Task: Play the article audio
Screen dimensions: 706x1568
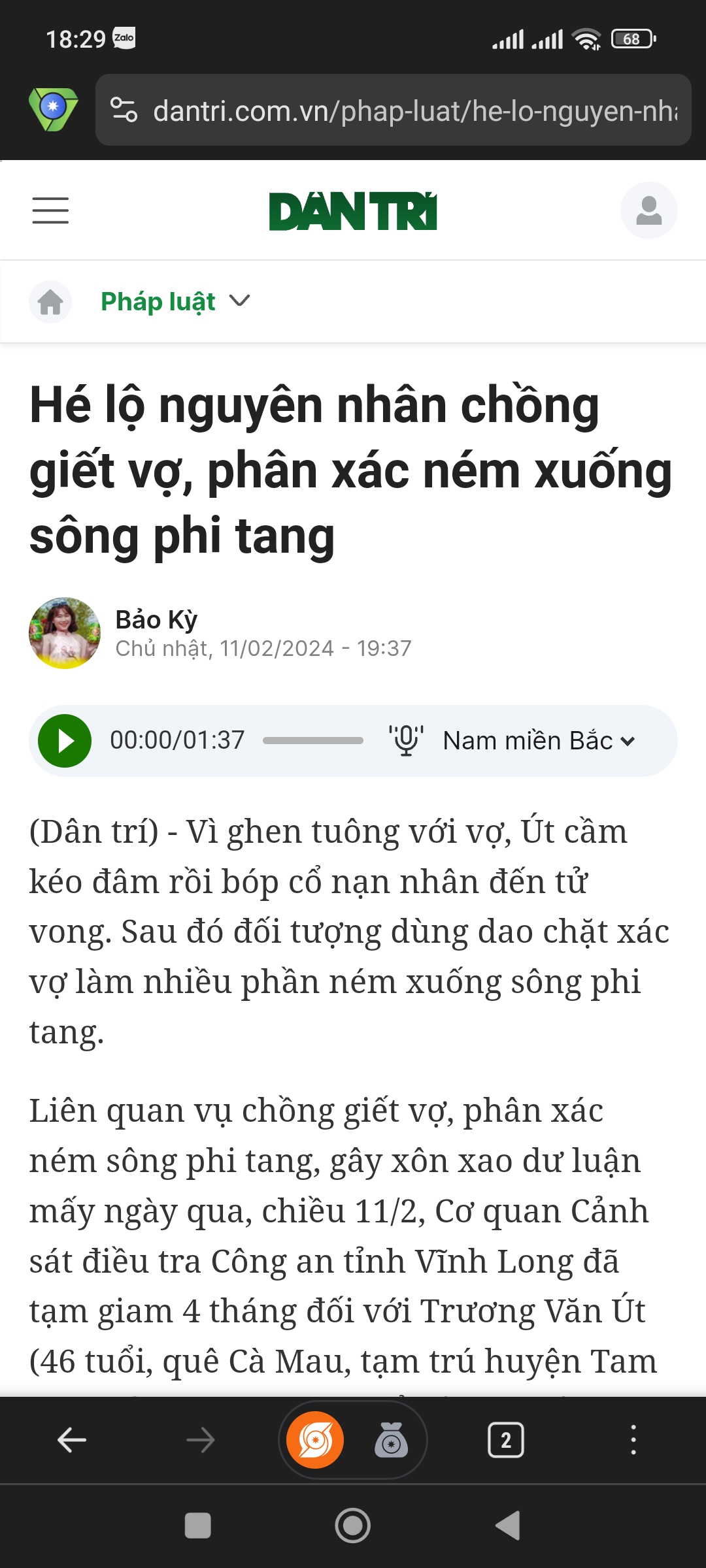Action: [x=65, y=741]
